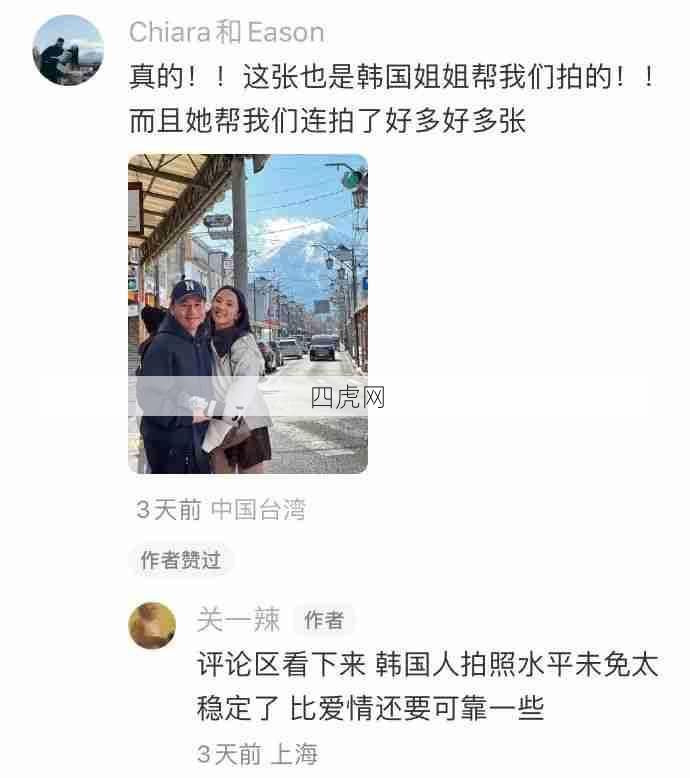Tap the username Chiara和Eason
690x778 pixels.
tap(226, 32)
